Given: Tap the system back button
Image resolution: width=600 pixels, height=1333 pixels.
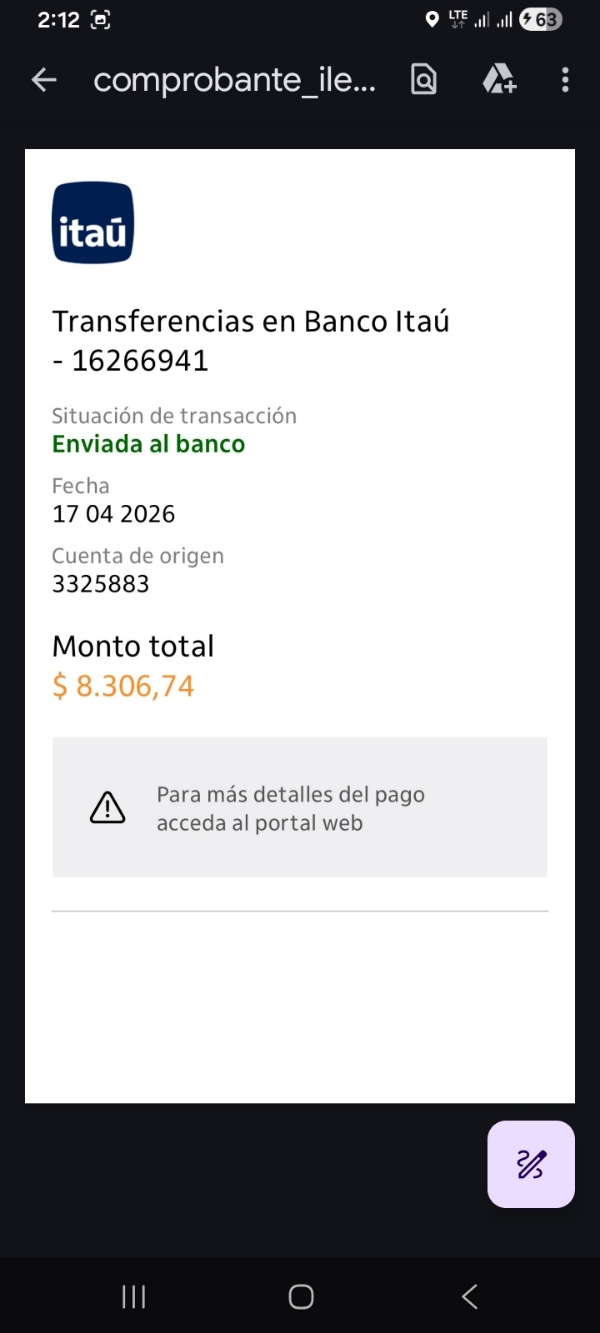Looking at the screenshot, I should click(469, 1297).
